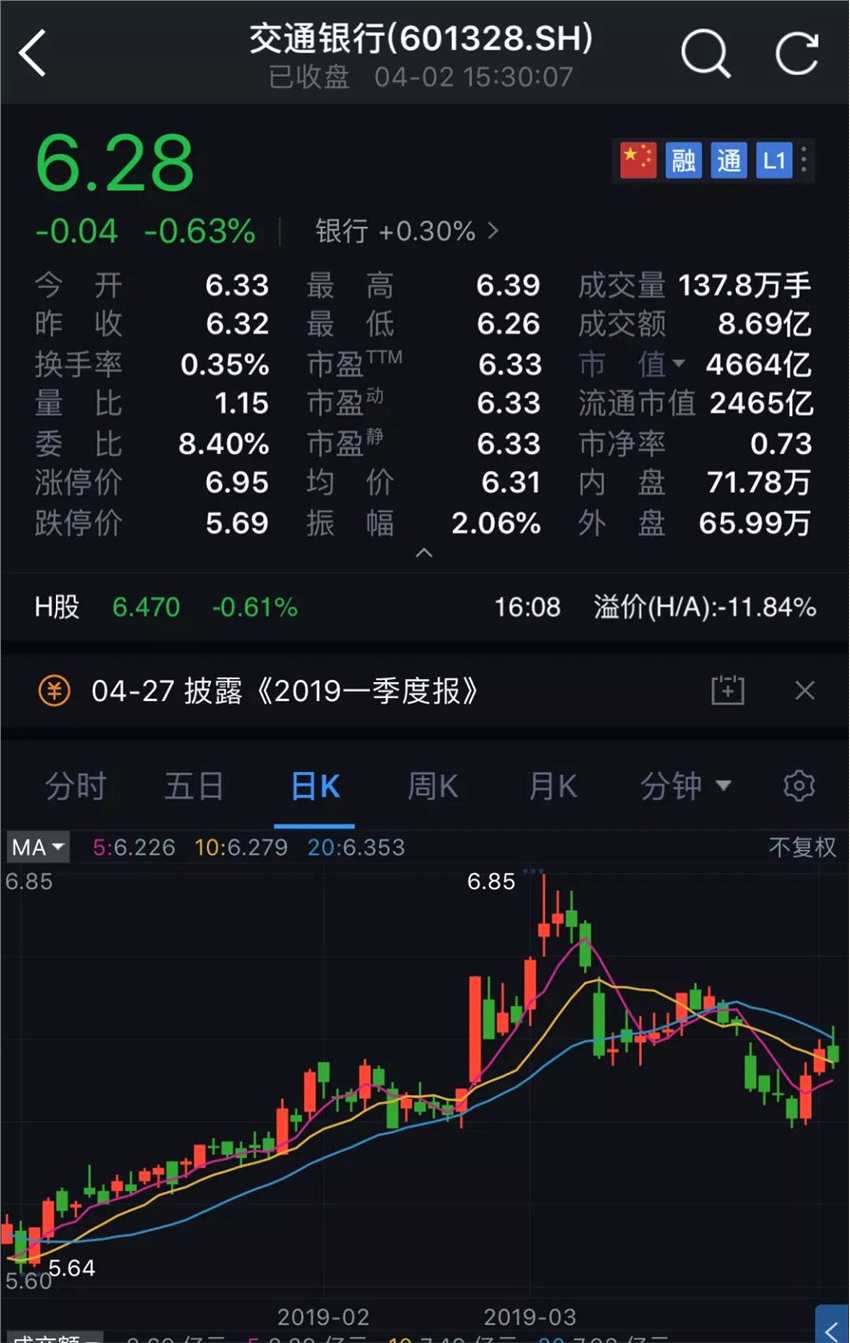This screenshot has height=1343, width=850.
Task: Change the 不复权 adjustment setting
Action: [802, 847]
